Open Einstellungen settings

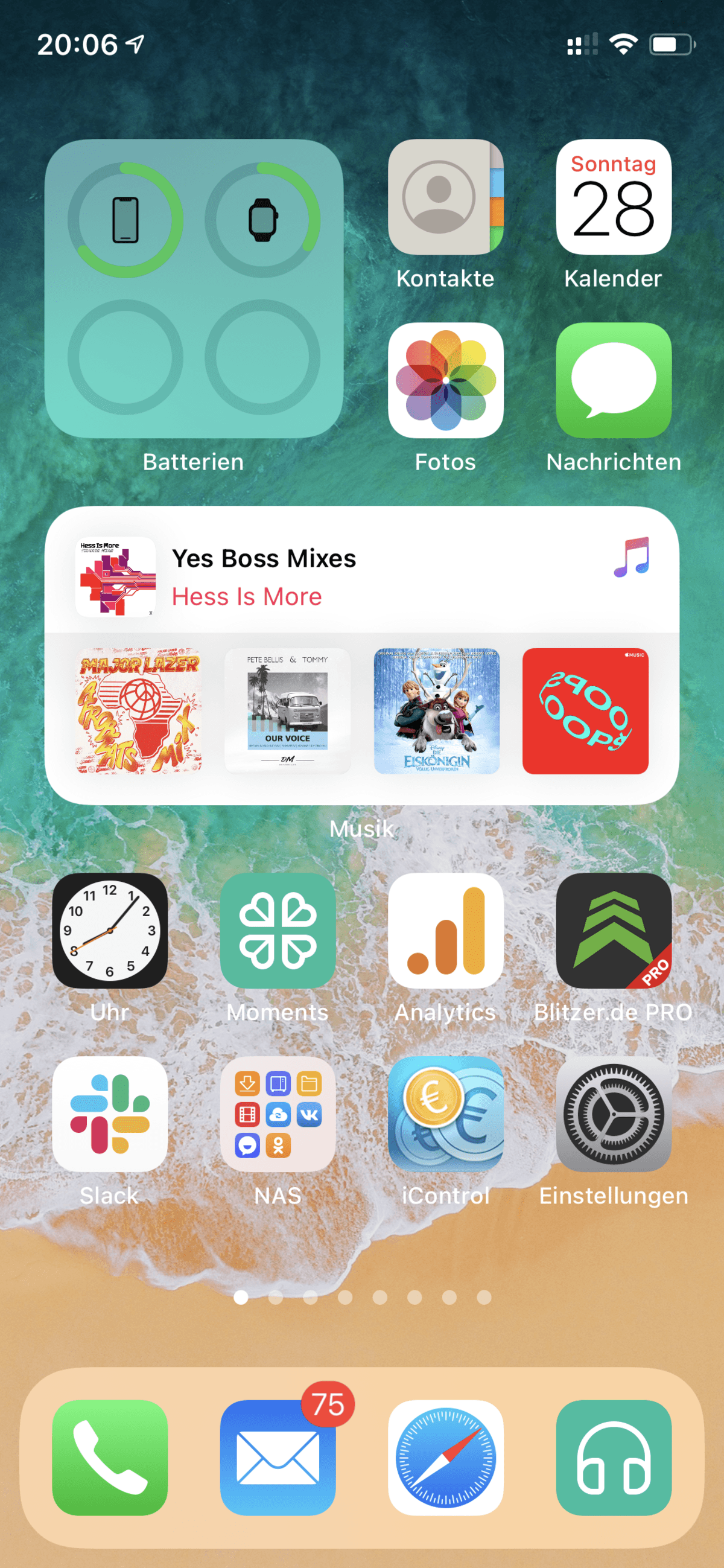pos(614,1114)
